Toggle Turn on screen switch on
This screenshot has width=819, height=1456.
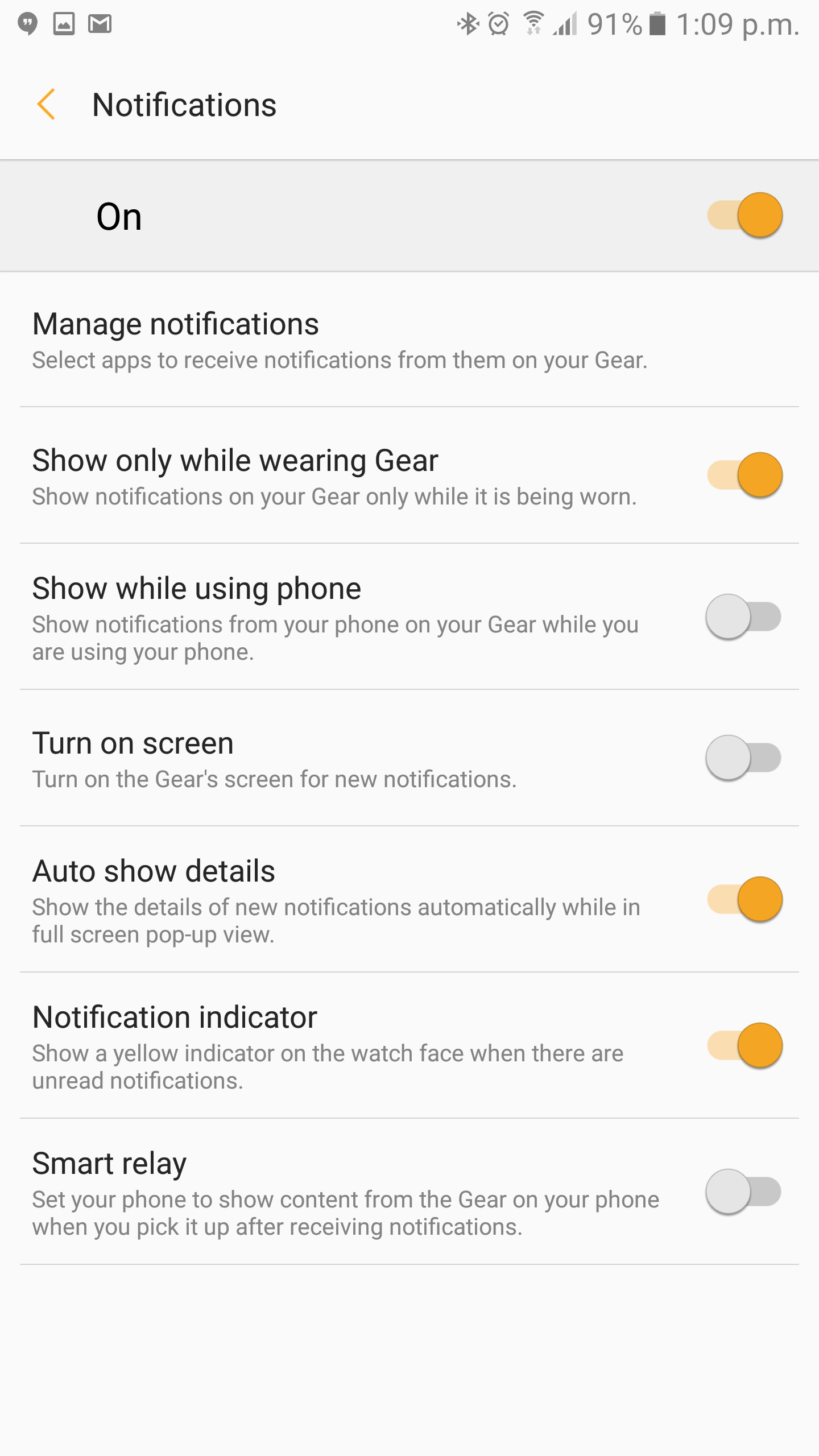pos(743,758)
